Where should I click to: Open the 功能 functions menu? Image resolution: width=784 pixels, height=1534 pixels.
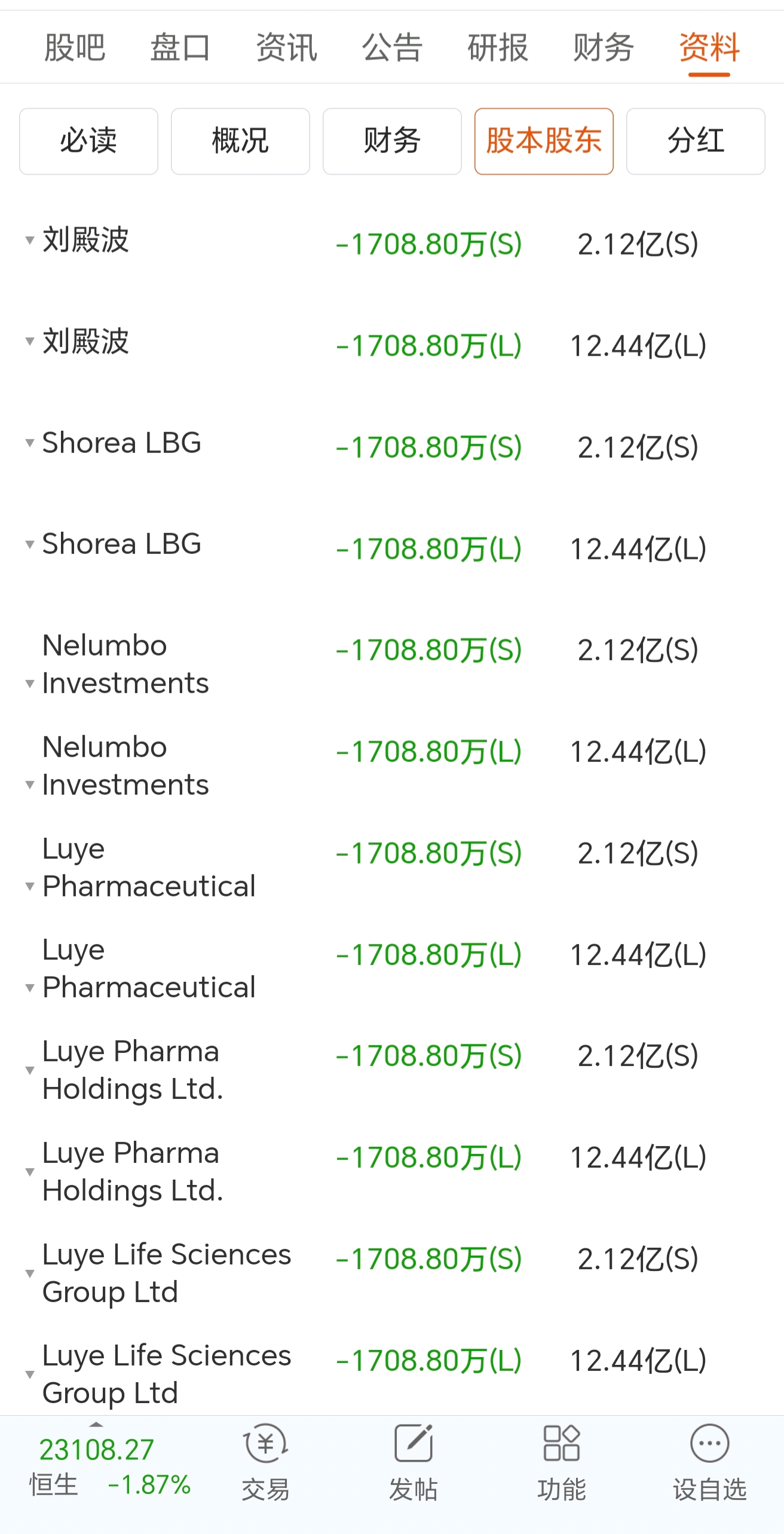[x=561, y=1463]
